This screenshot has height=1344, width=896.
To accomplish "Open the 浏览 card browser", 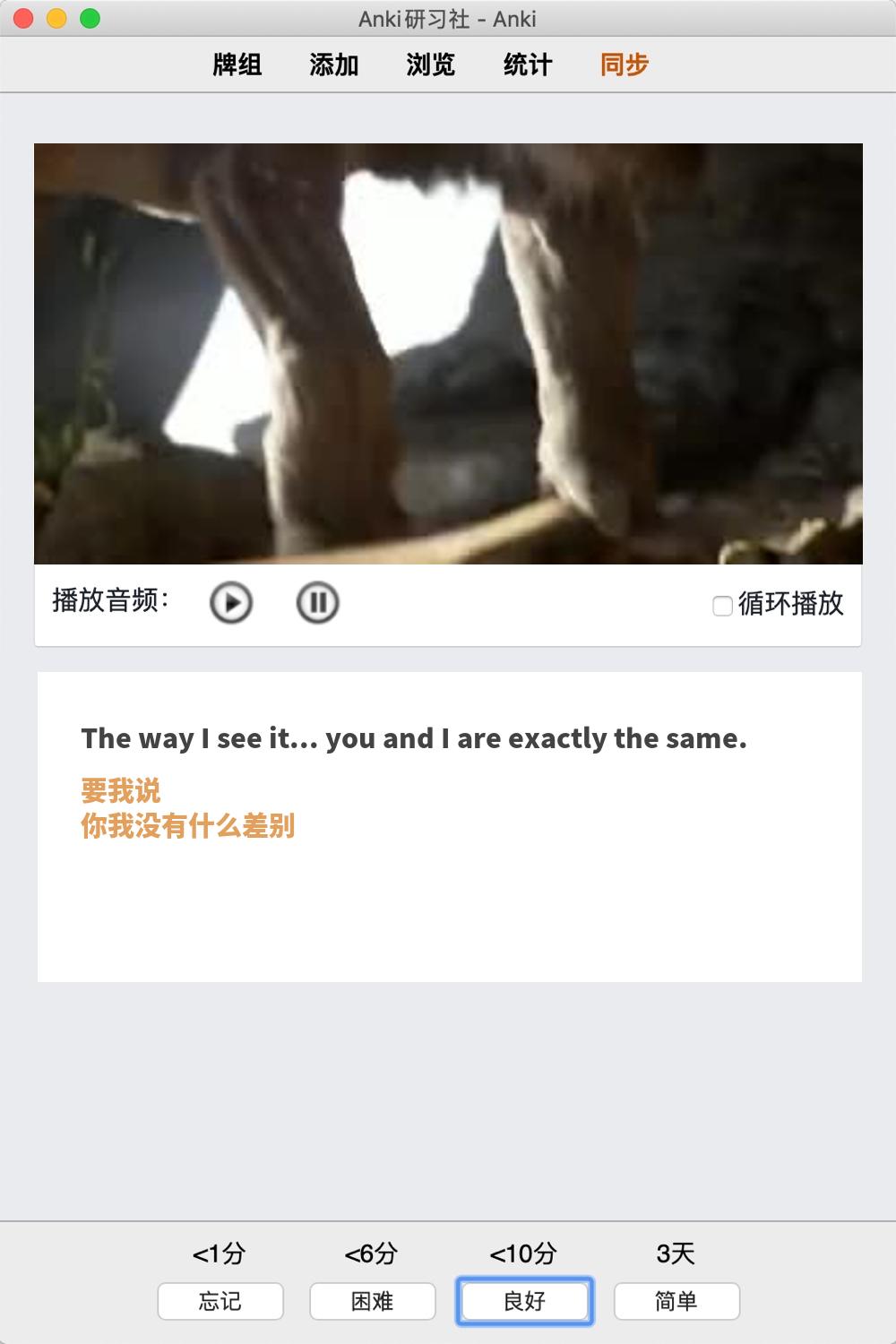I will pos(431,65).
